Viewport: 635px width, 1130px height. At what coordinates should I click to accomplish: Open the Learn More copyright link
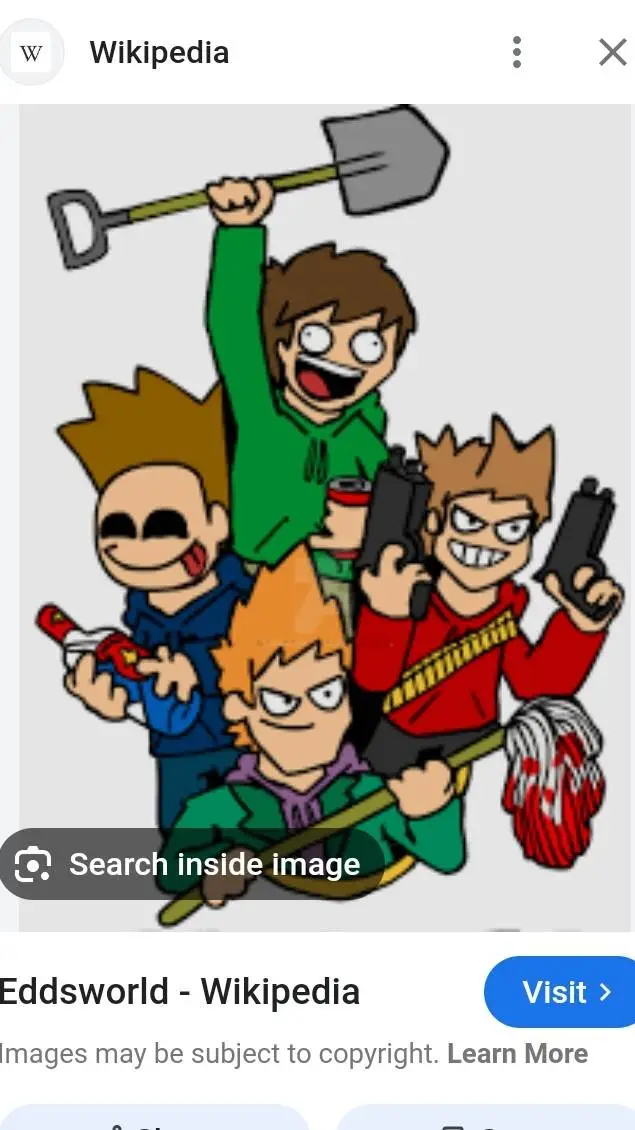[x=517, y=1053]
